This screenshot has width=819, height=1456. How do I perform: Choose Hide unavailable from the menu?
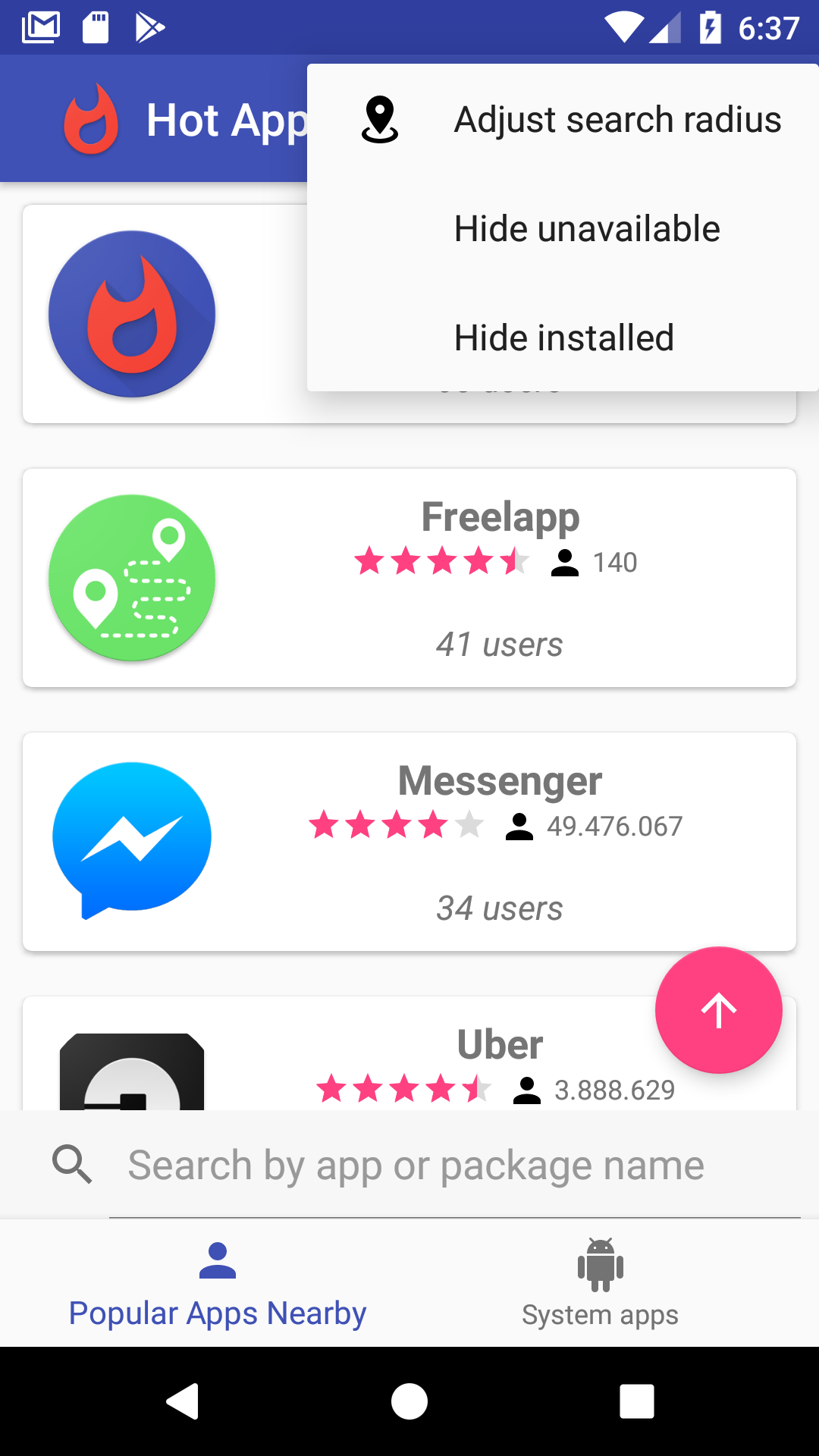coord(563,229)
